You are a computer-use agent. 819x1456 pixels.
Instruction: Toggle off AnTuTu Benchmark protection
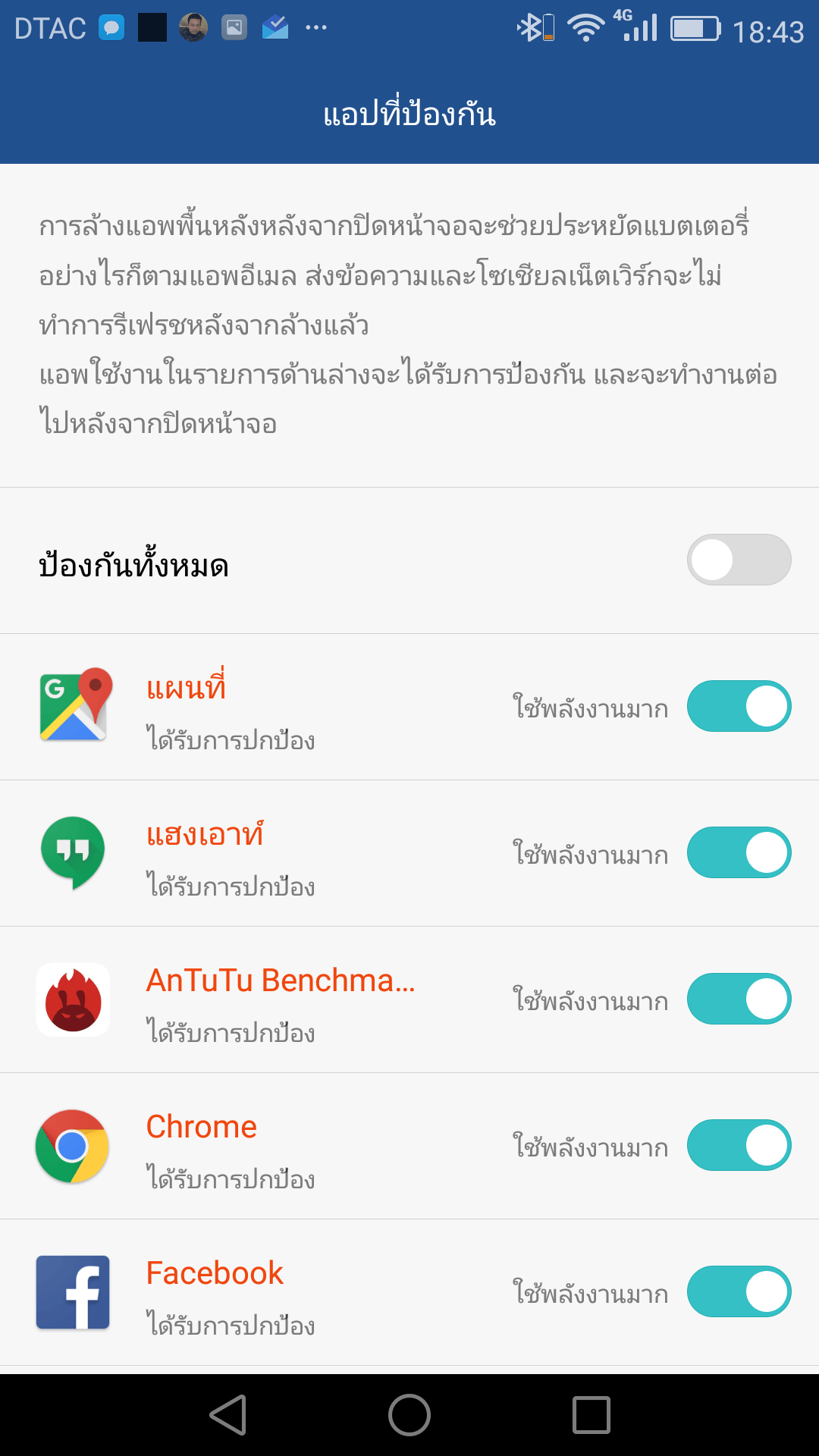click(739, 999)
